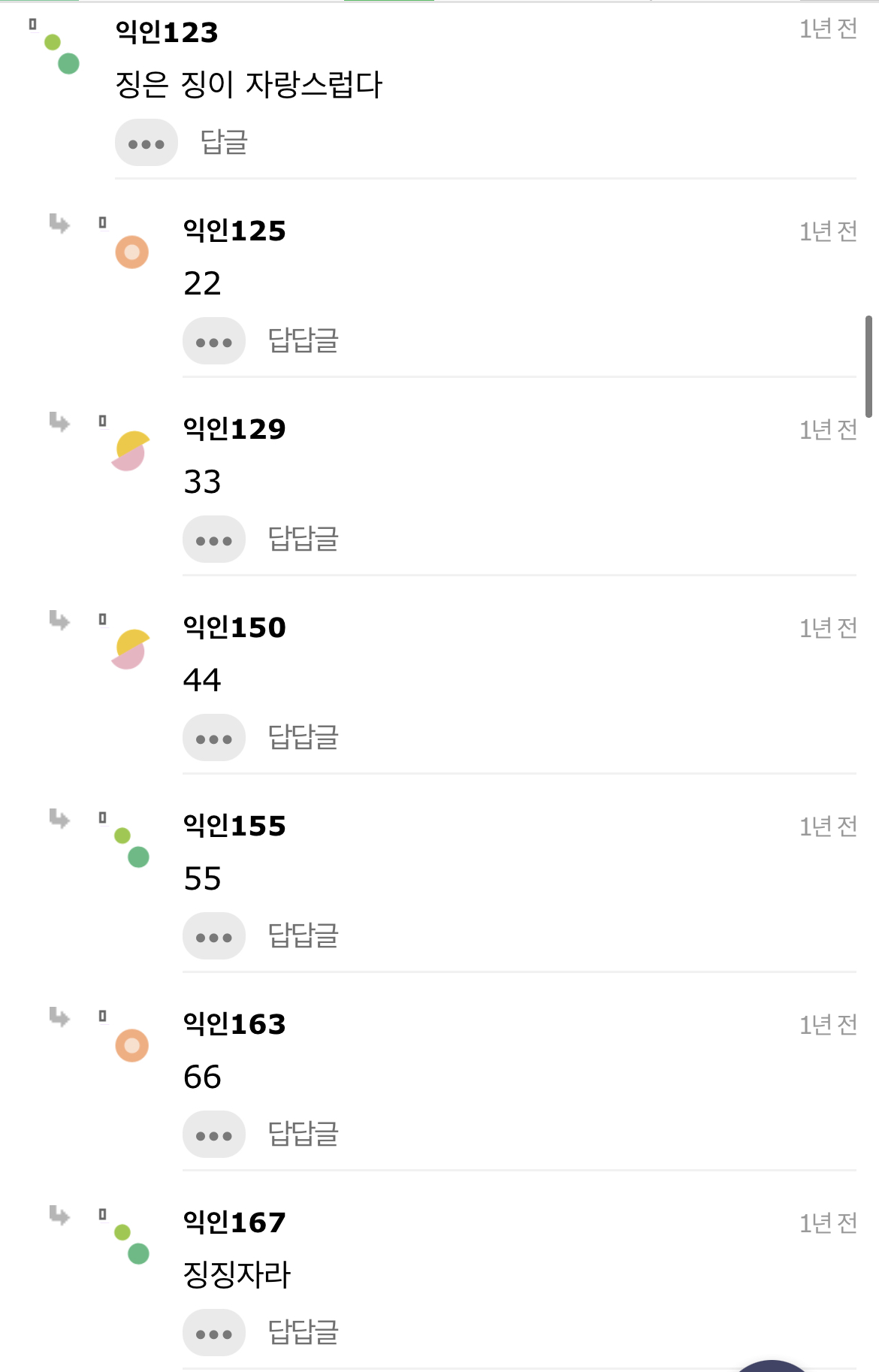The image size is (879, 1372).
Task: Open more options for 익인150's reply
Action: pos(213,737)
